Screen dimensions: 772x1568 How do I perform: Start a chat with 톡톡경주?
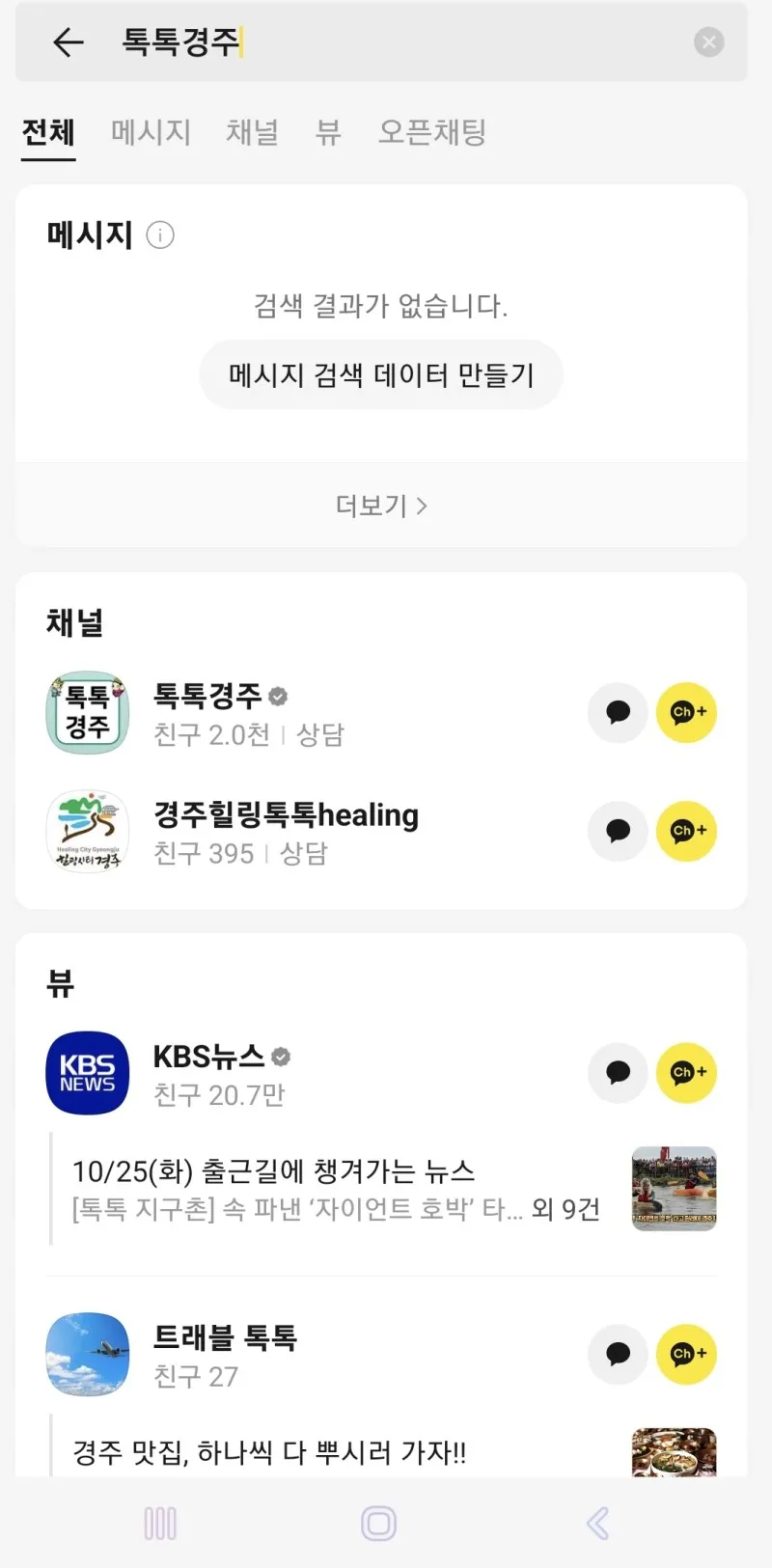click(618, 713)
